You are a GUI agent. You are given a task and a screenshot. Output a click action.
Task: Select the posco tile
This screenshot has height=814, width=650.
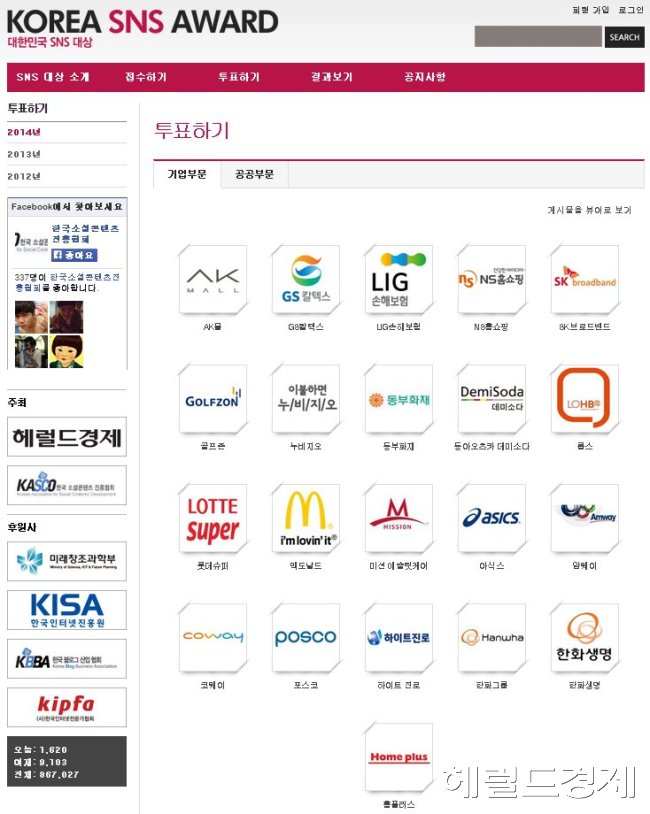click(306, 639)
